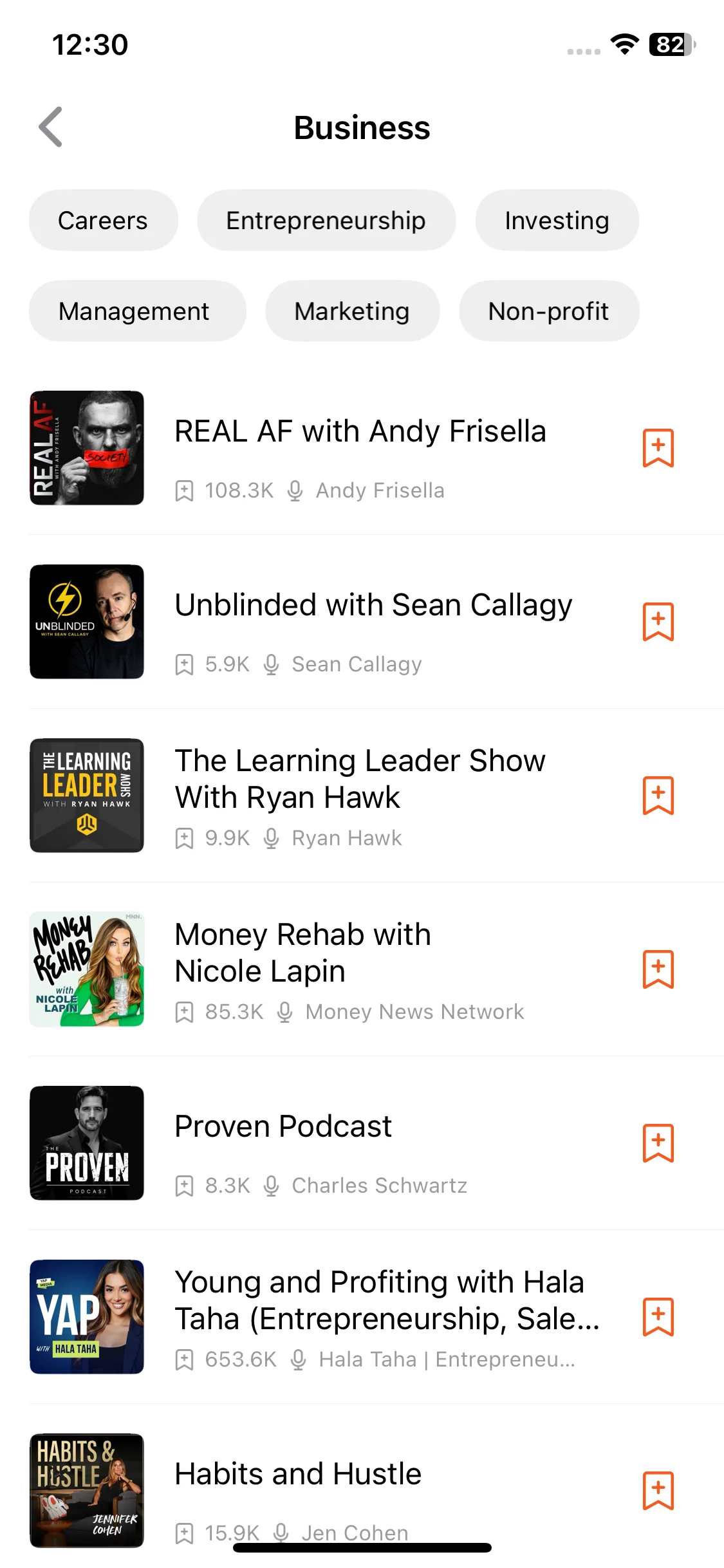Select the Careers chip
Screen dimensions: 724x1568
pos(103,220)
